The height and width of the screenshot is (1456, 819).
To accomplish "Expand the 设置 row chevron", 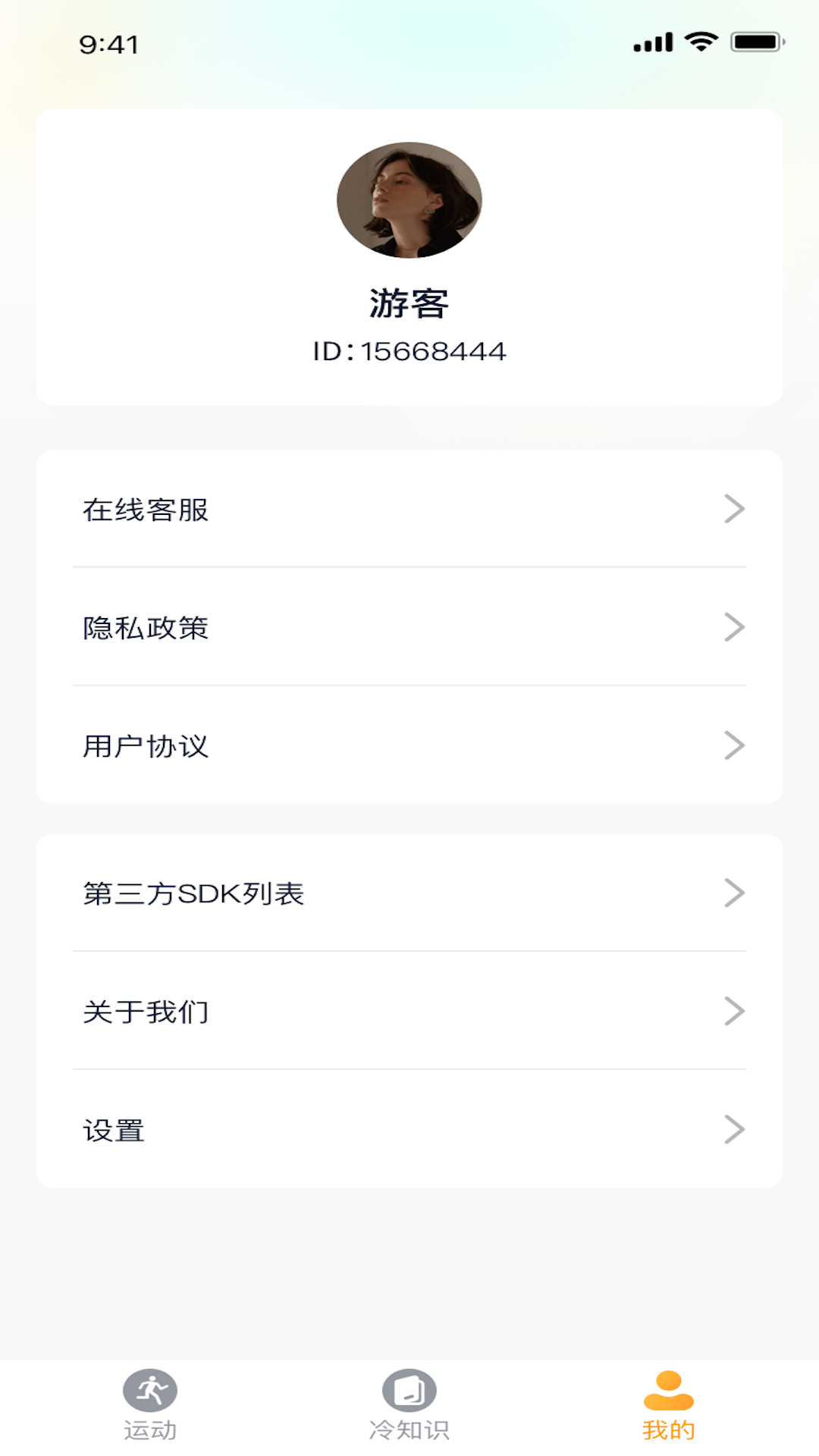I will [733, 1129].
